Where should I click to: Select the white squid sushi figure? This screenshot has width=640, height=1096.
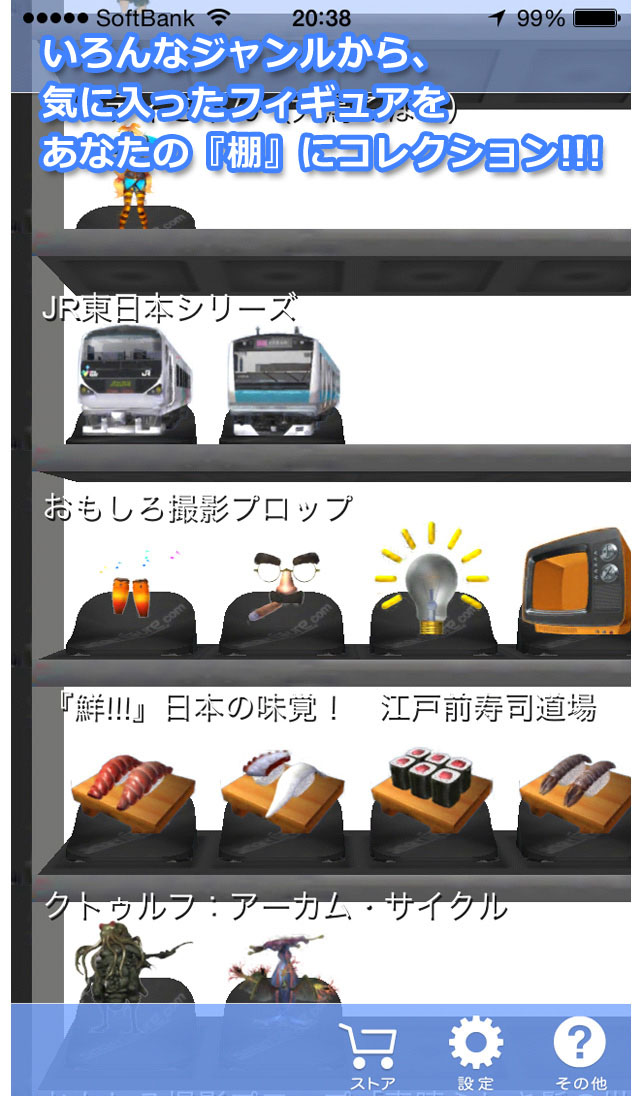pos(283,782)
